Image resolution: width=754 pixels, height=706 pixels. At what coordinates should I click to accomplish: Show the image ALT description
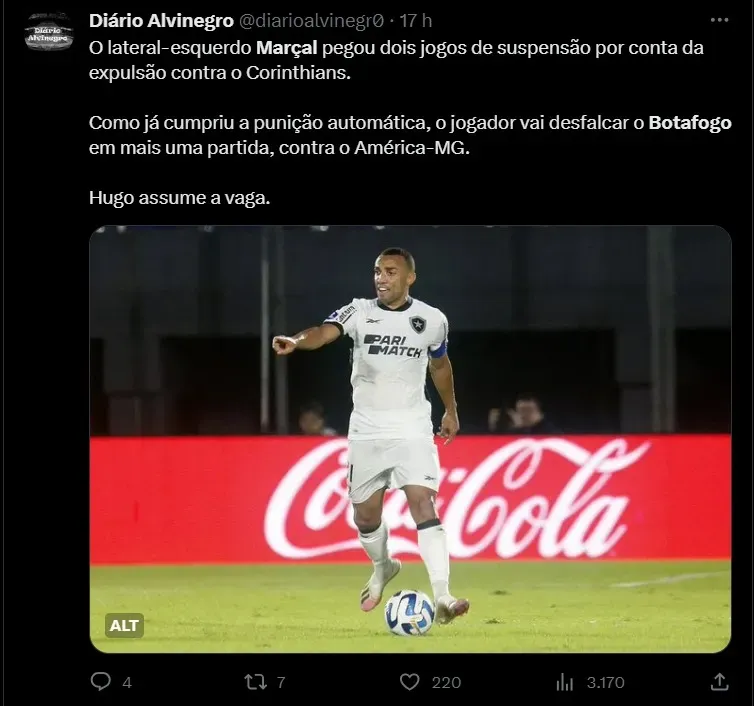(x=125, y=625)
